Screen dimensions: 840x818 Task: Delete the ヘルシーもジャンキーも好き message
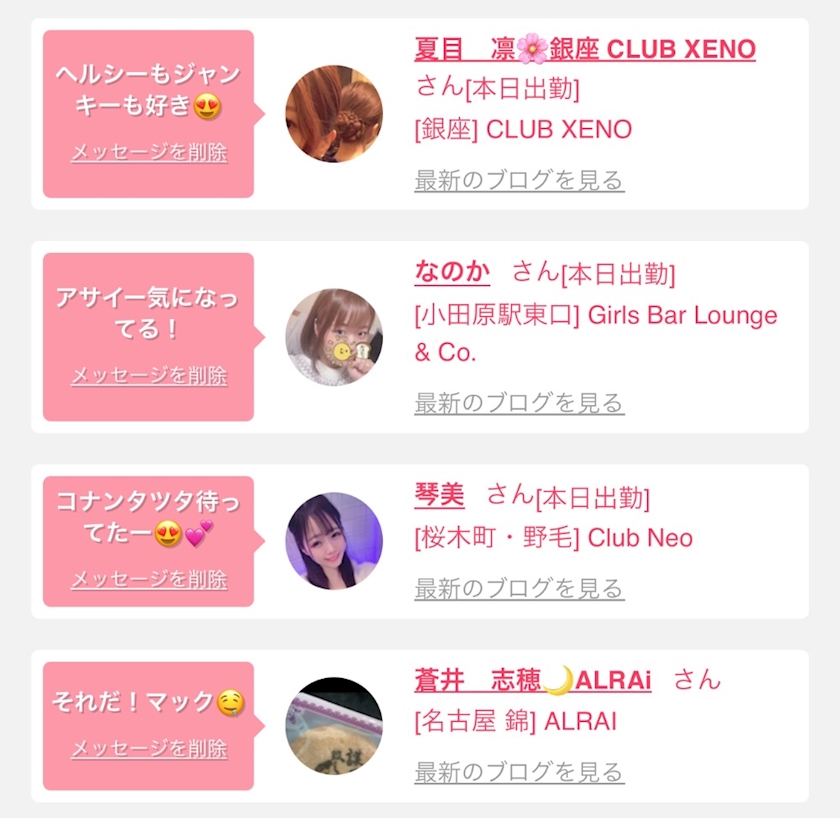click(149, 152)
